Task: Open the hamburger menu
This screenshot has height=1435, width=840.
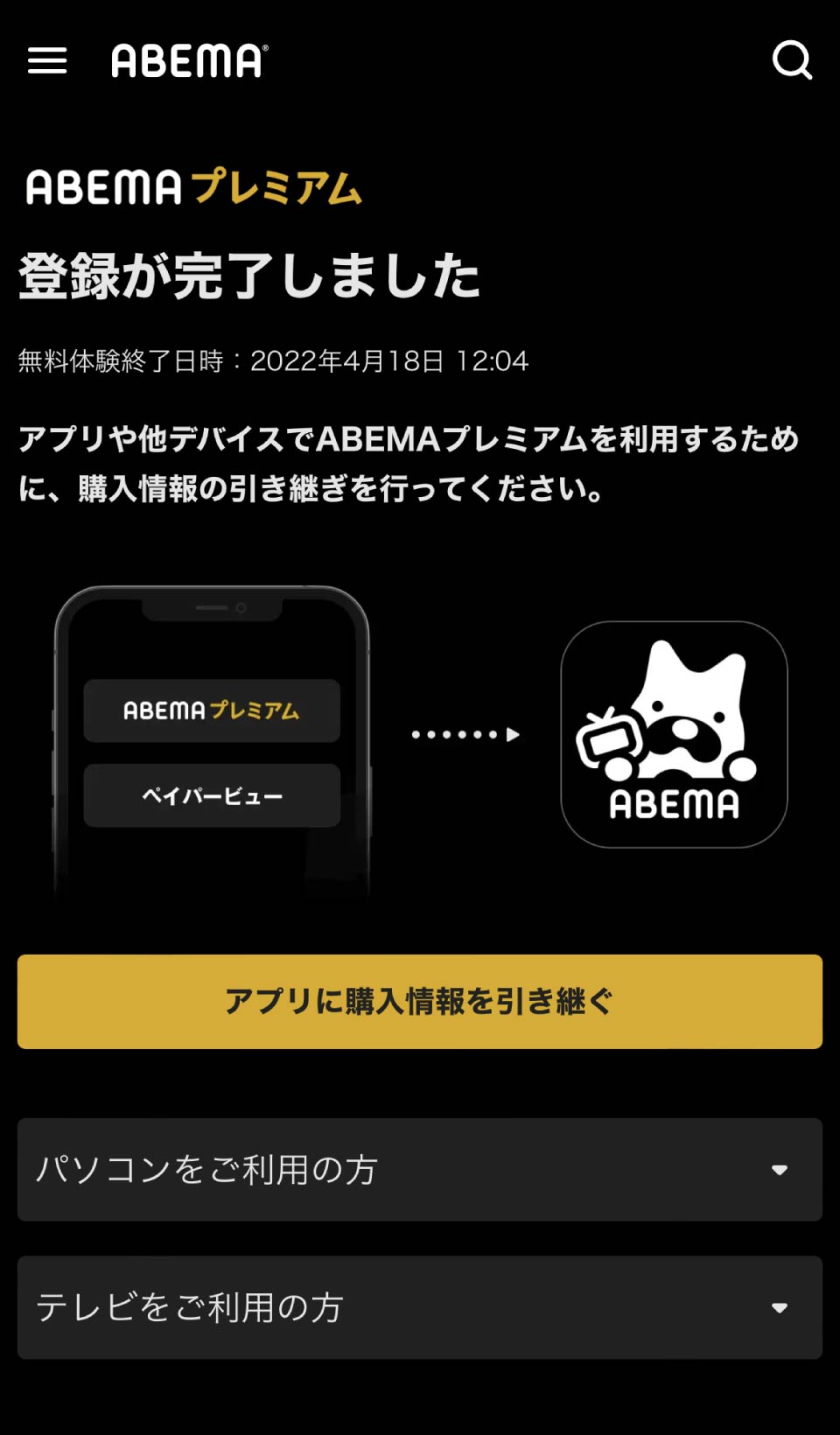Action: point(47,60)
